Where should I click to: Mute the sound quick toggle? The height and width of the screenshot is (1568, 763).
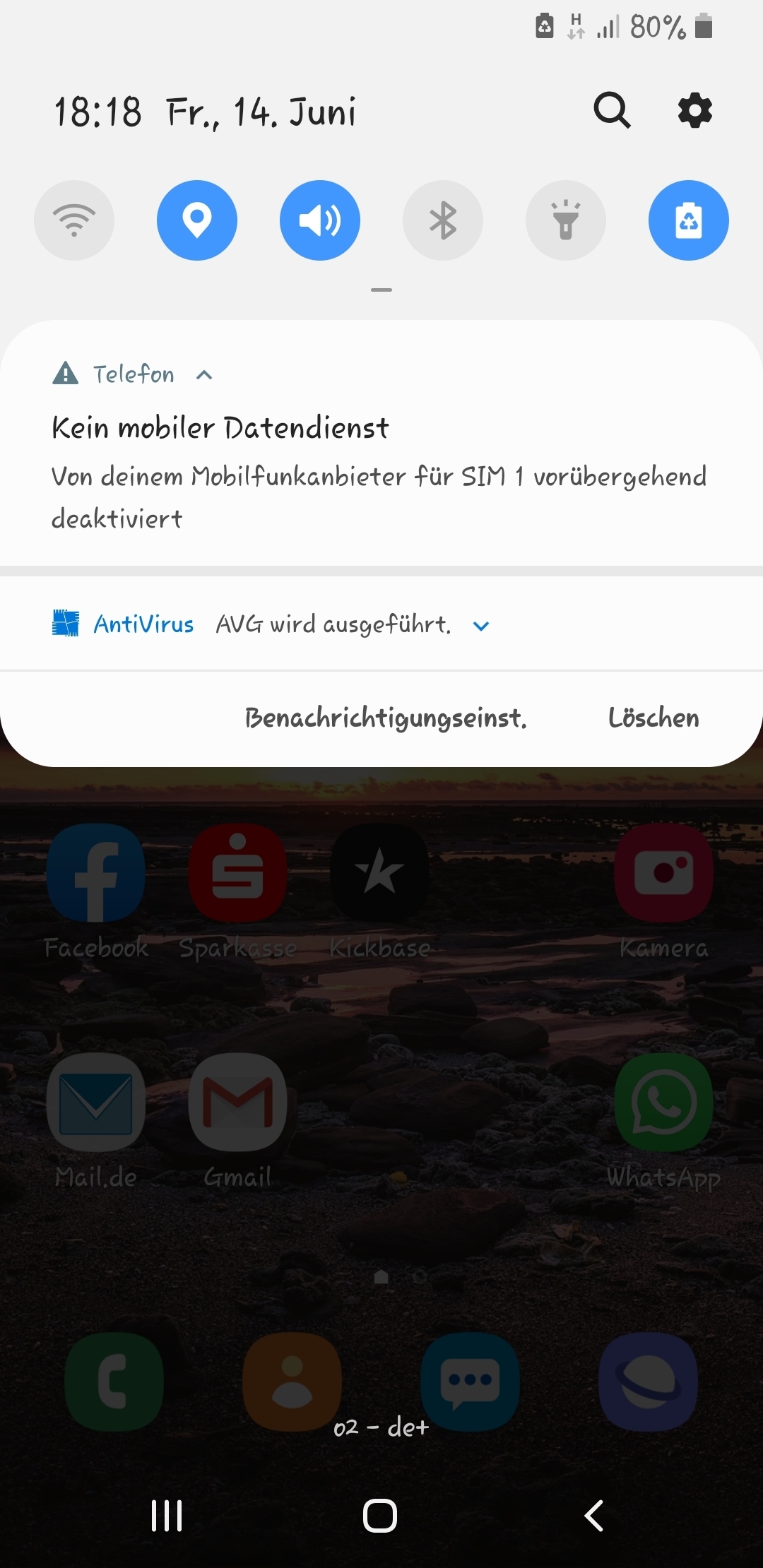(x=320, y=220)
